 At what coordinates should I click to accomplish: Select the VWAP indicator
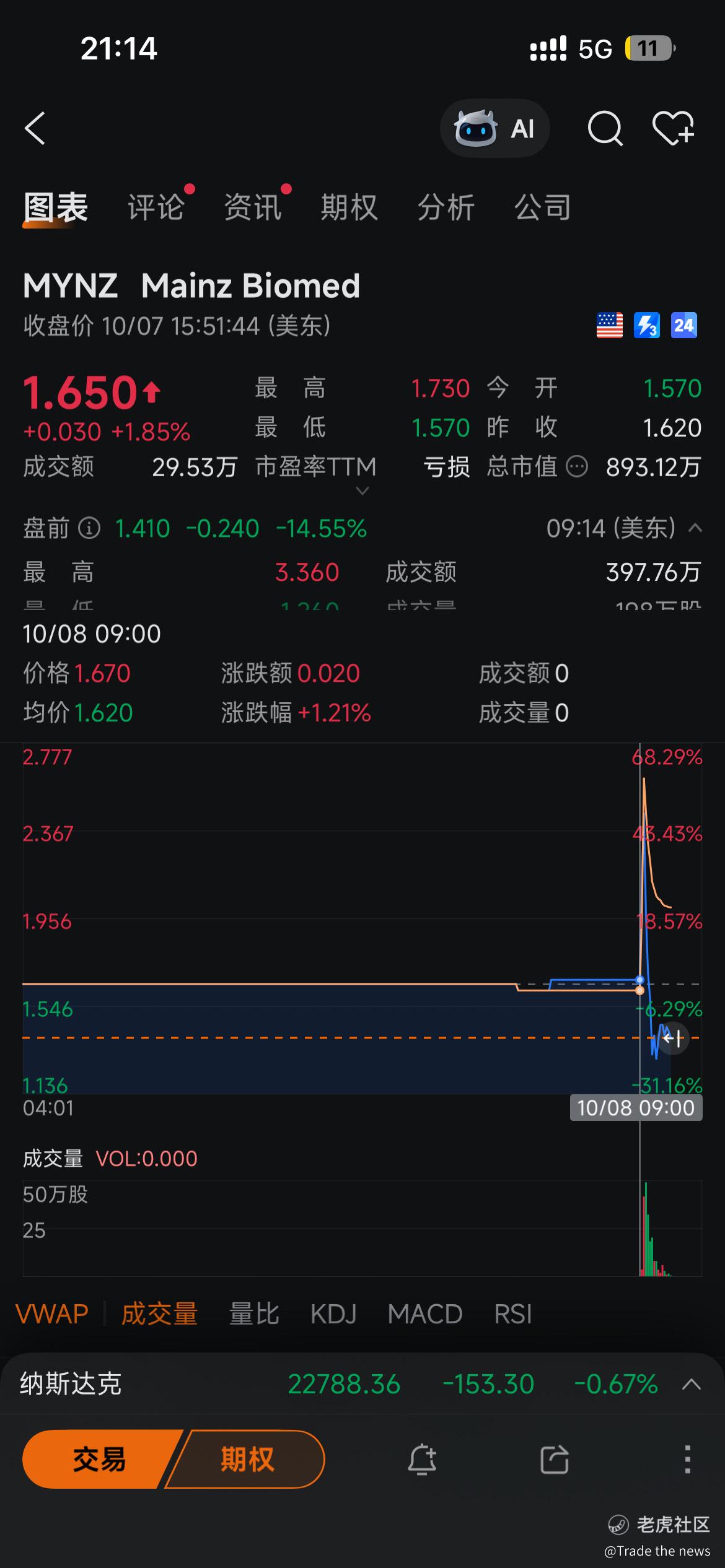tap(52, 1313)
